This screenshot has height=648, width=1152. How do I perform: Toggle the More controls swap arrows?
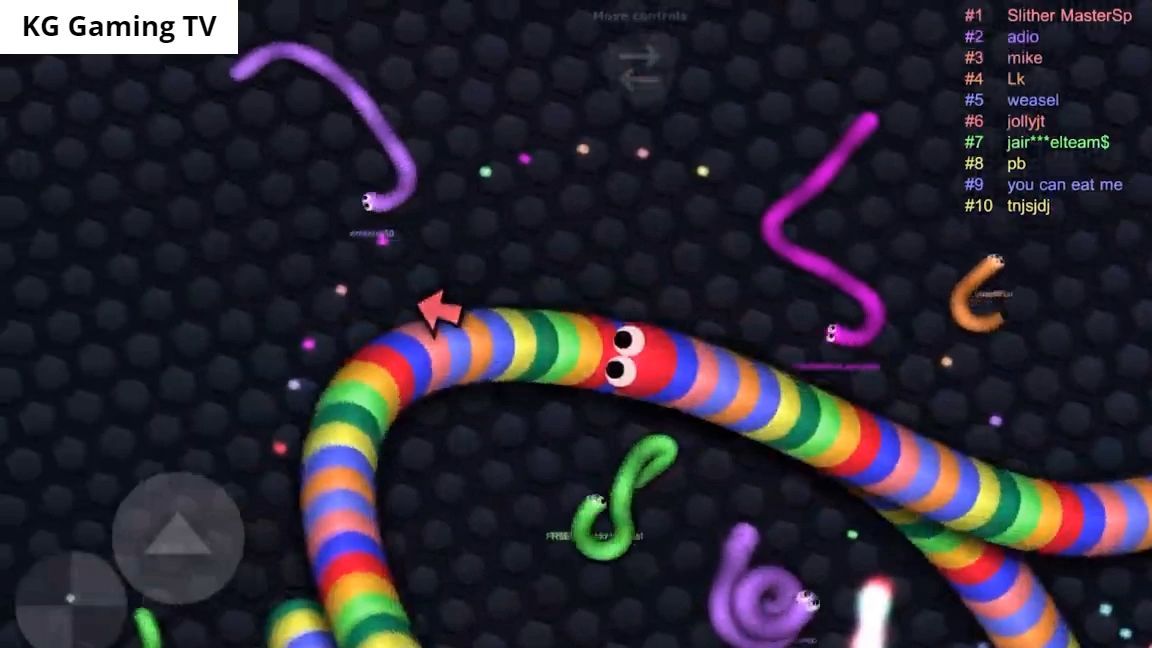pos(640,66)
